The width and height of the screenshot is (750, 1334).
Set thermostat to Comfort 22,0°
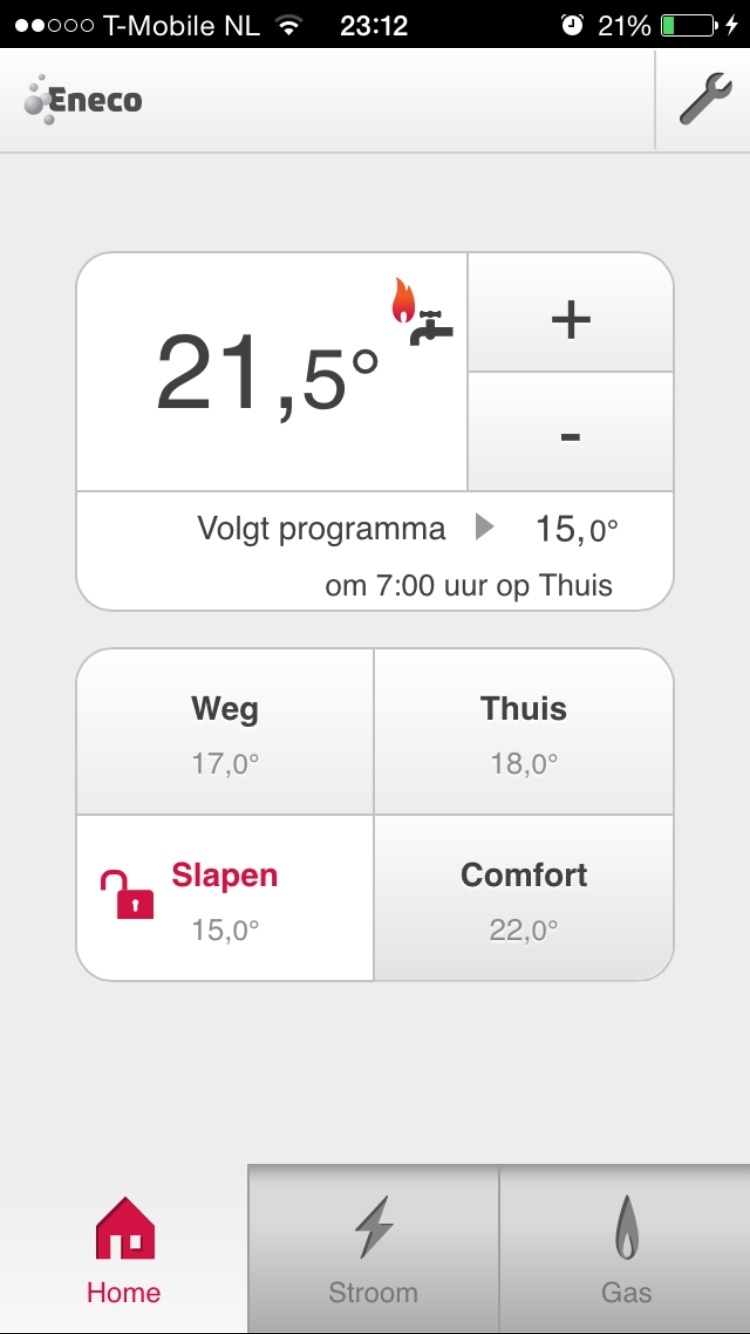click(x=523, y=898)
